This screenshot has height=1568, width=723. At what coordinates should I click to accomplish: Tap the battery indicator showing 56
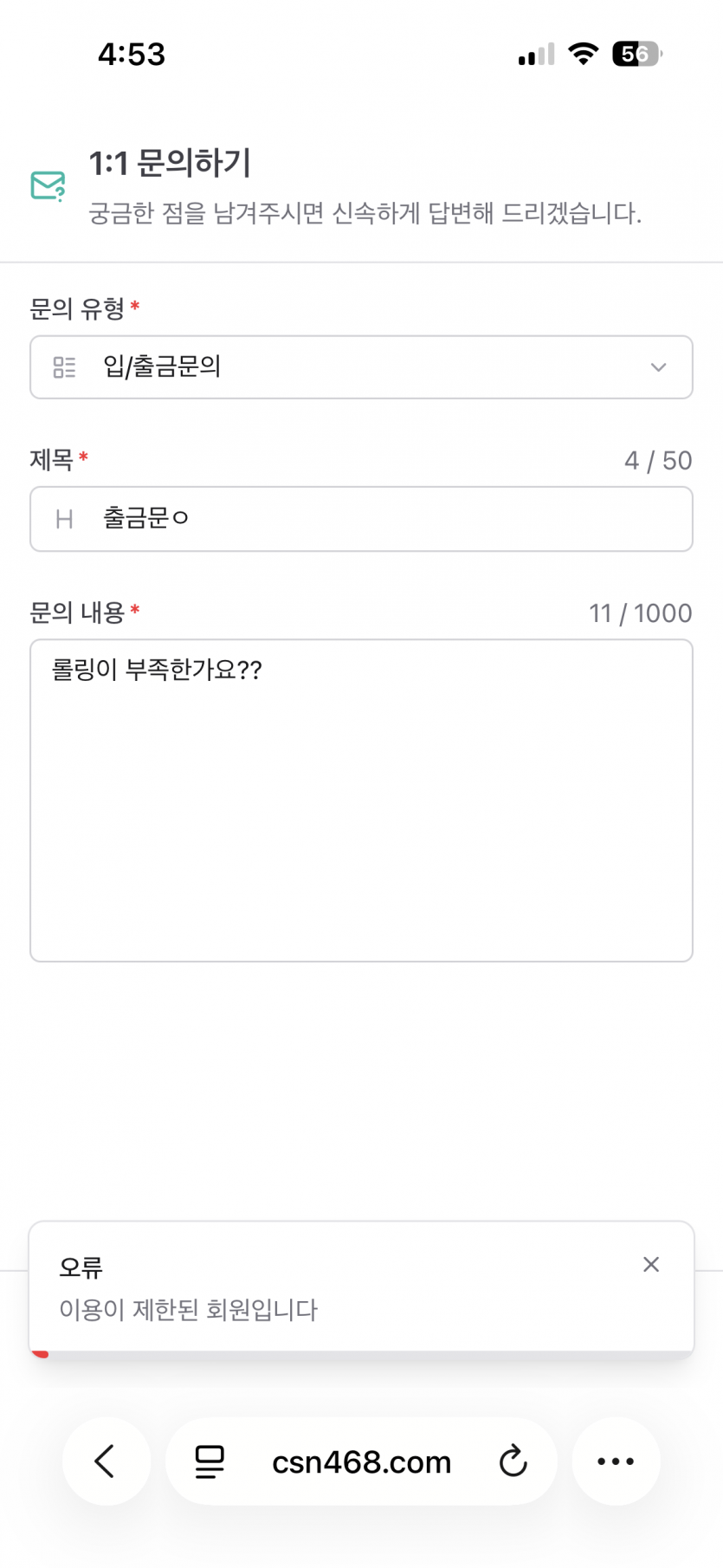[636, 53]
